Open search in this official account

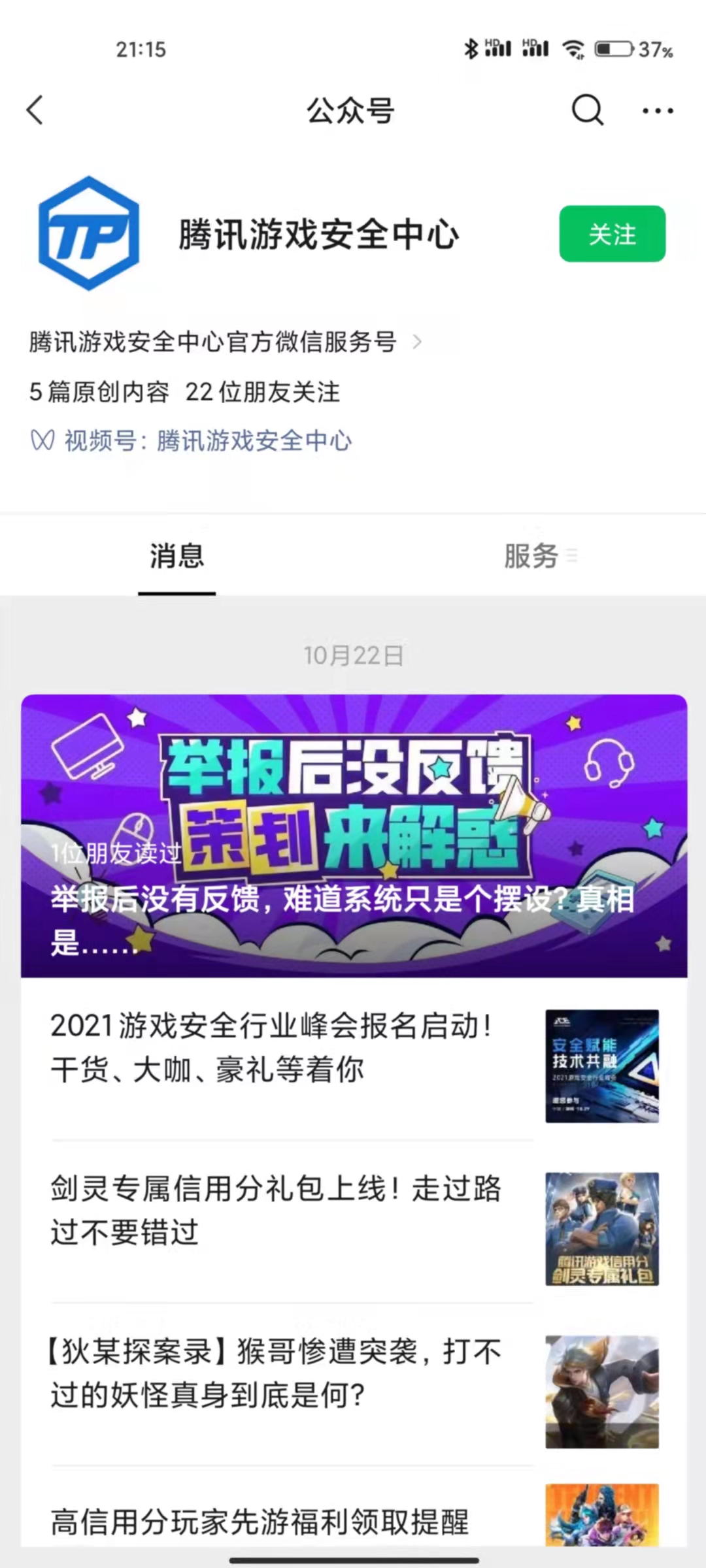pyautogui.click(x=587, y=110)
